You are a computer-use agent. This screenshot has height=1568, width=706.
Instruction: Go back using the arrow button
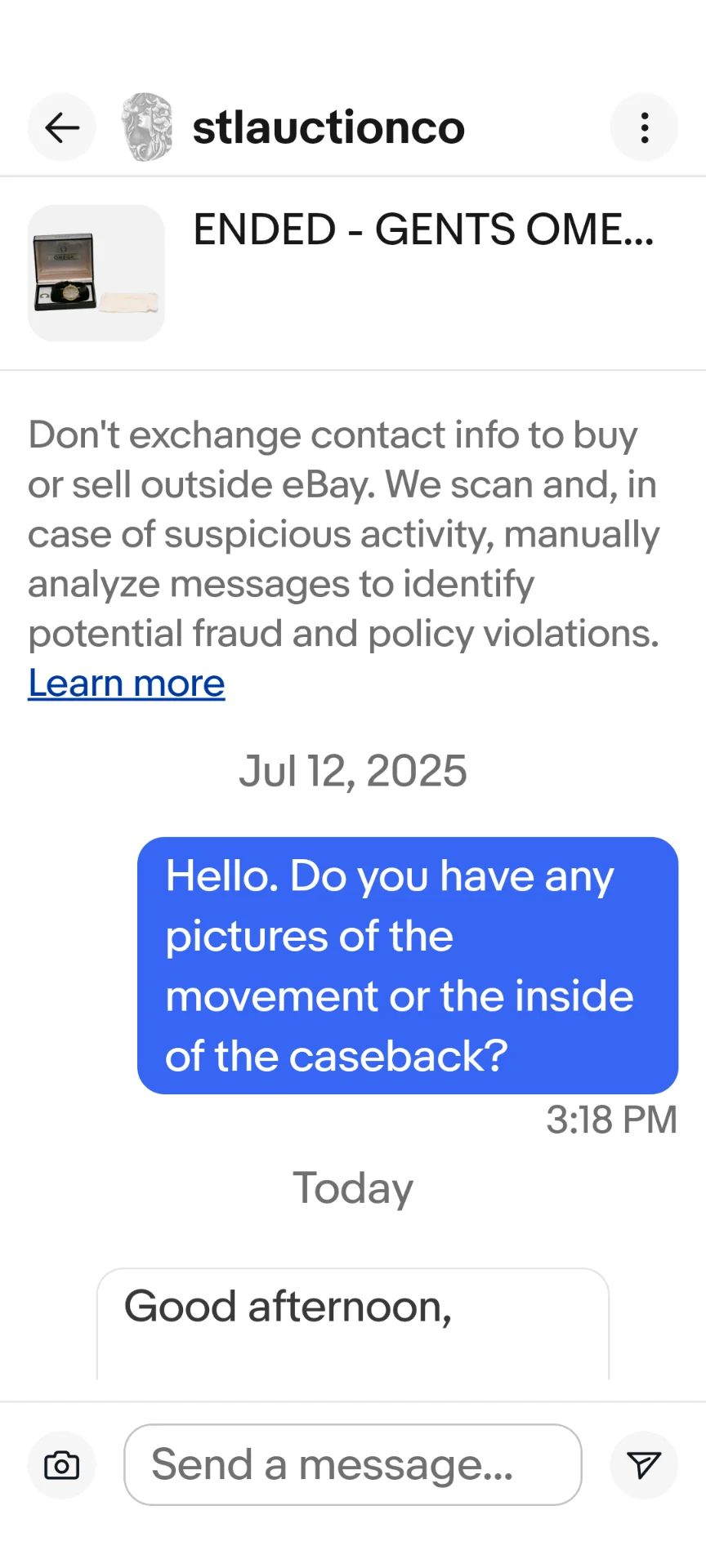click(x=62, y=127)
